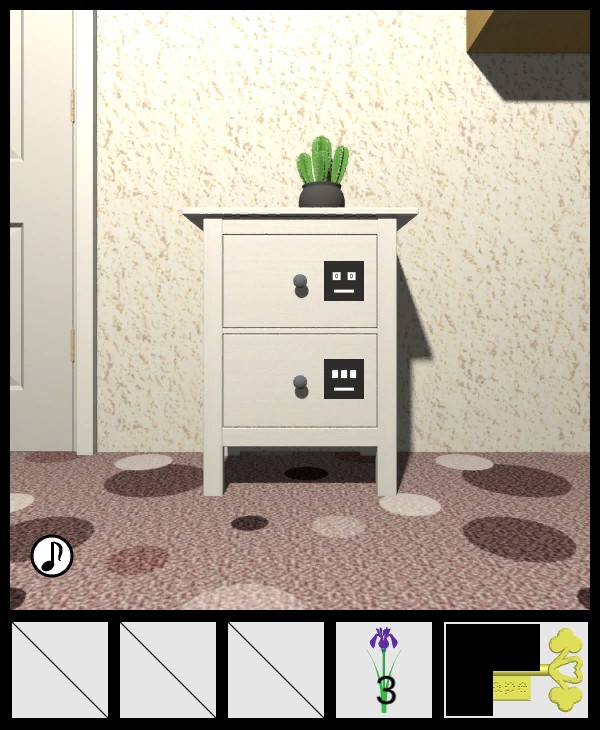Open the top drawer's code lock panel
The width and height of the screenshot is (600, 730).
point(343,280)
